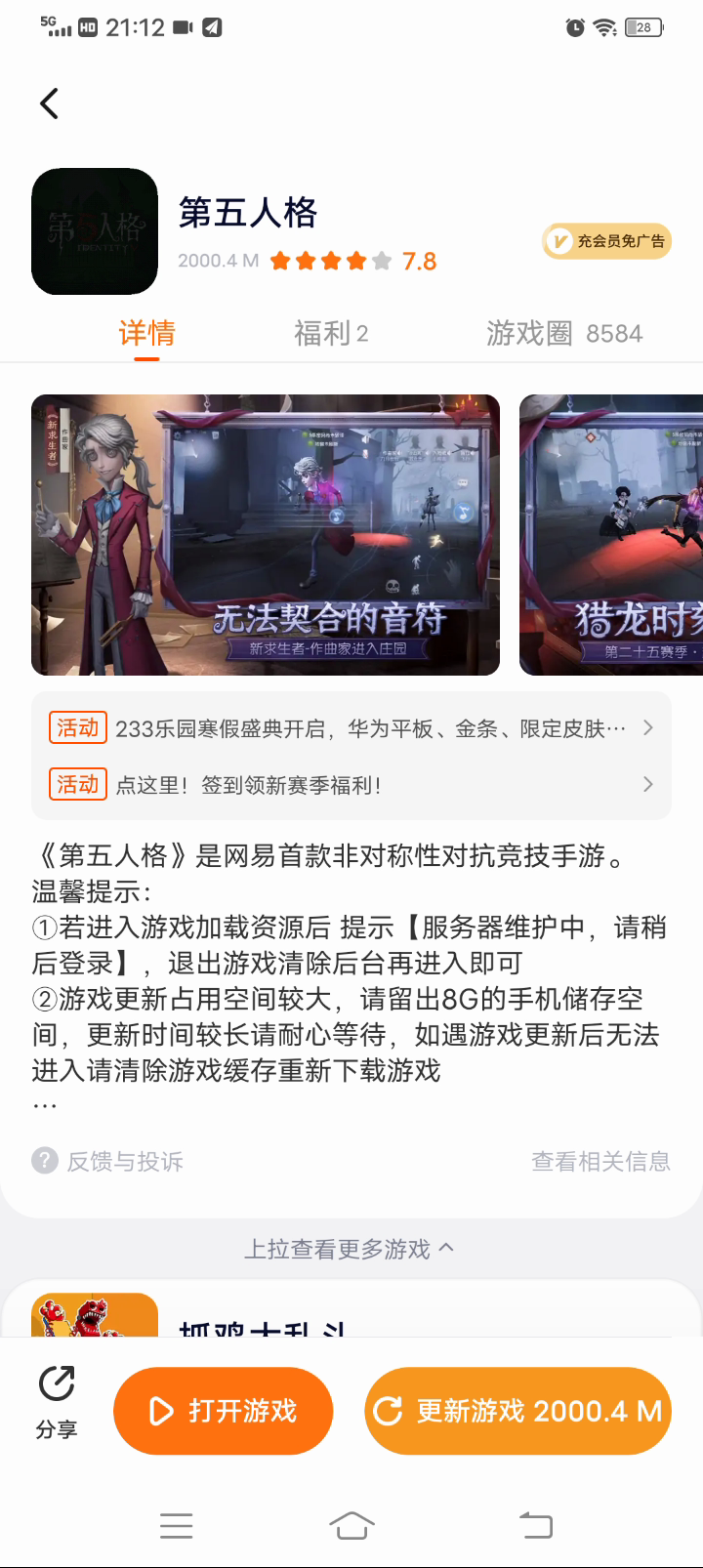Tap 查看相关信息 link
This screenshot has height=1568, width=703.
(600, 1161)
